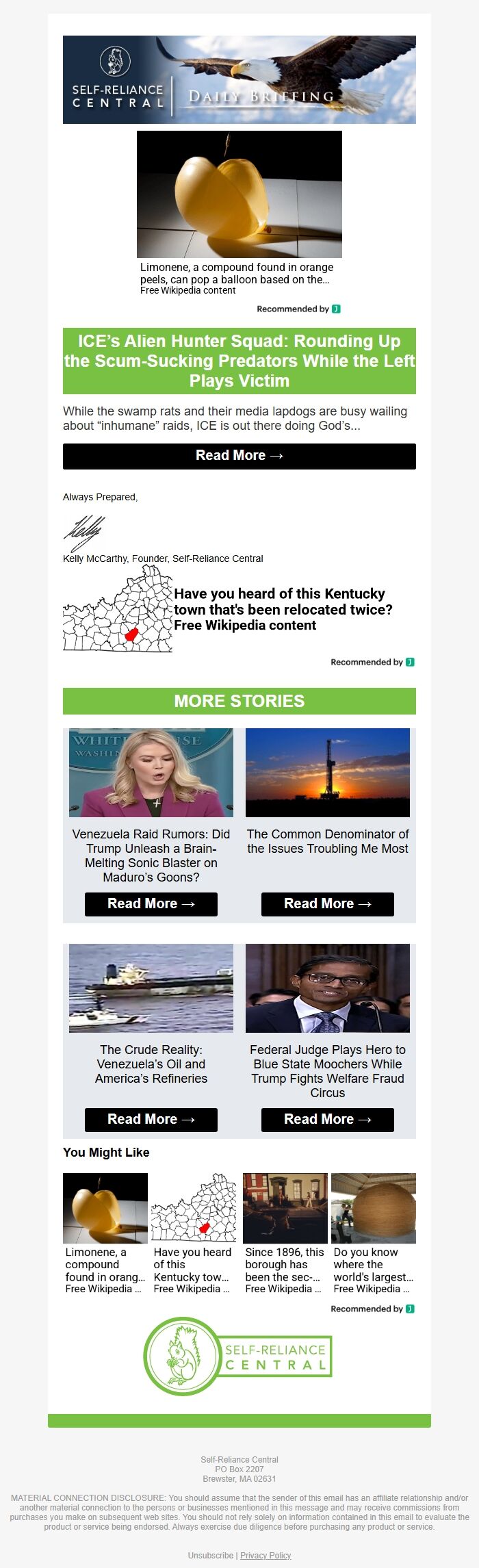Image resolution: width=479 pixels, height=1568 pixels.
Task: Open the Limonene tile under You Might Like
Action: point(105,1232)
